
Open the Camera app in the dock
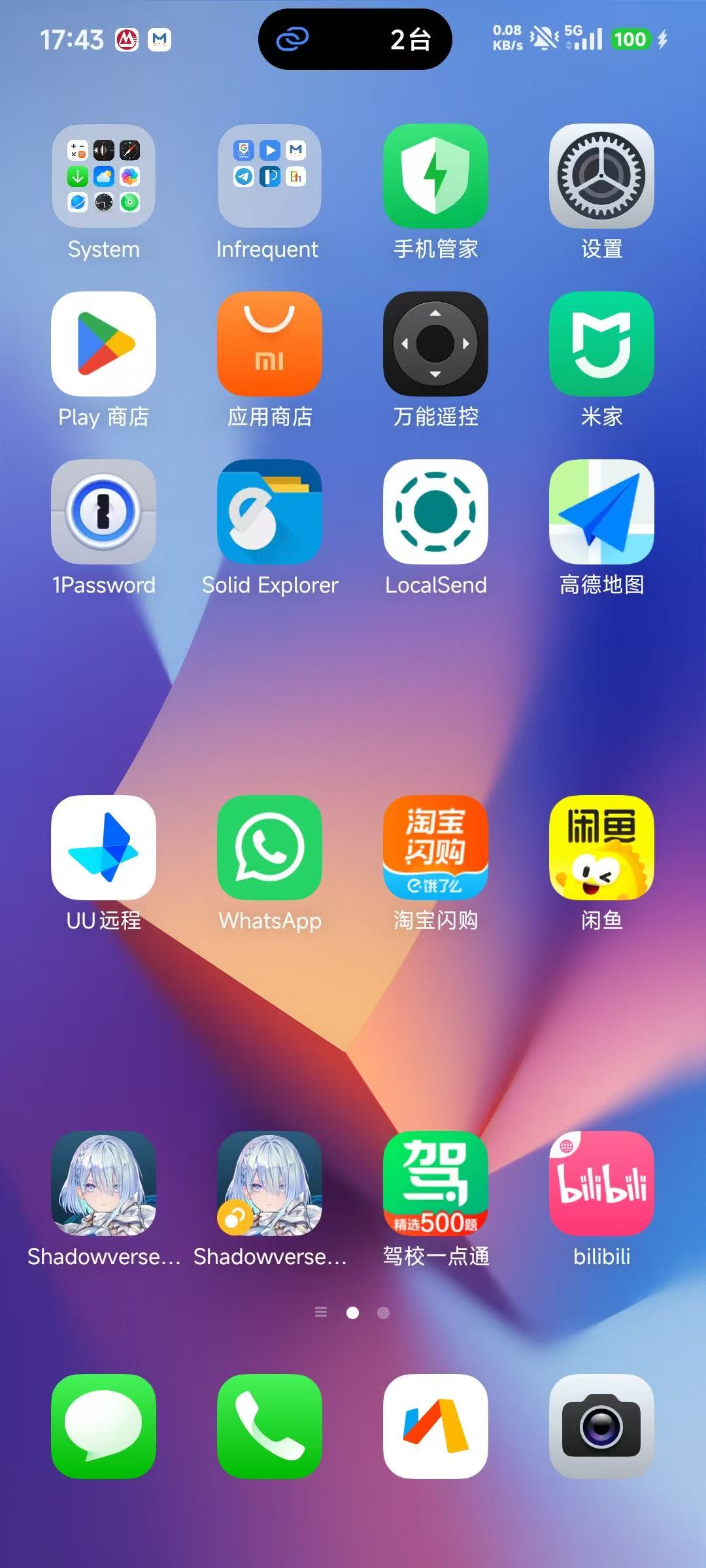tap(601, 1426)
